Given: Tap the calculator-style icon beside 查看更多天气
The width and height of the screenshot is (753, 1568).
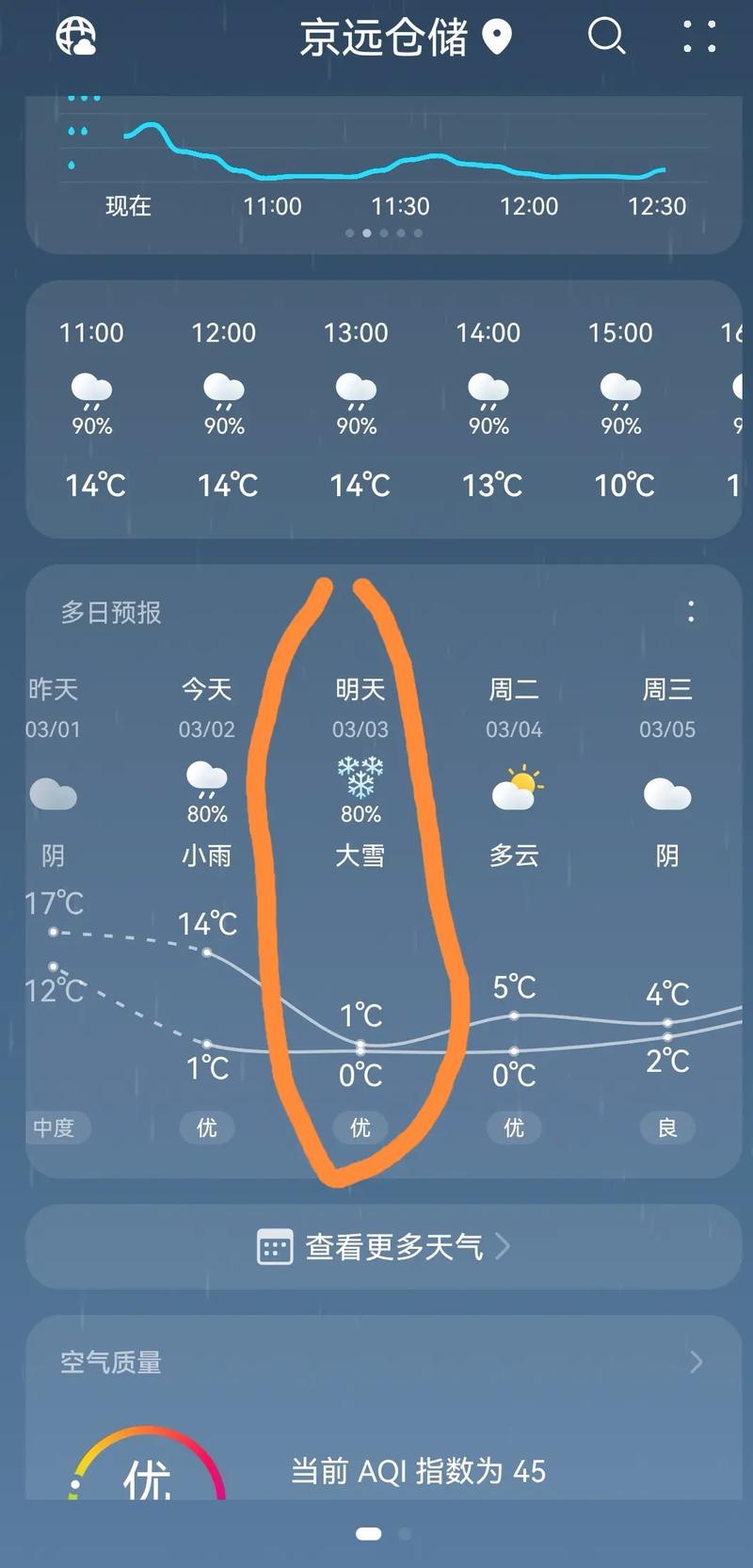Looking at the screenshot, I should tap(273, 1247).
